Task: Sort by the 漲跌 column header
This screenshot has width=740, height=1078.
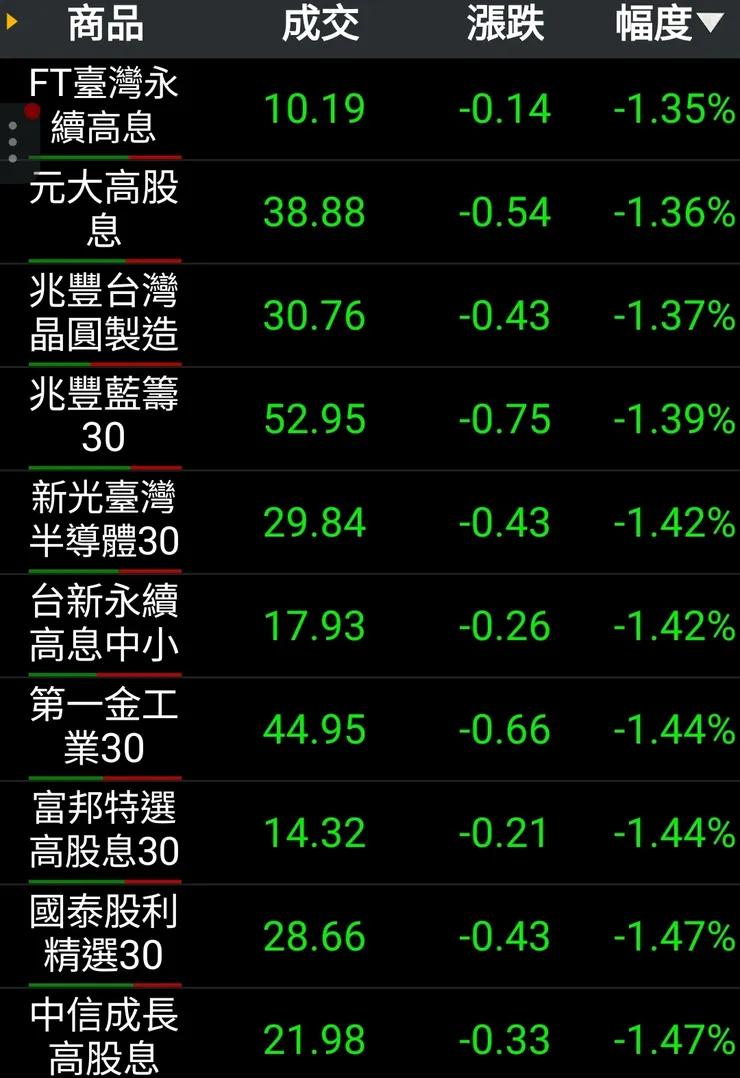Action: coord(505,26)
